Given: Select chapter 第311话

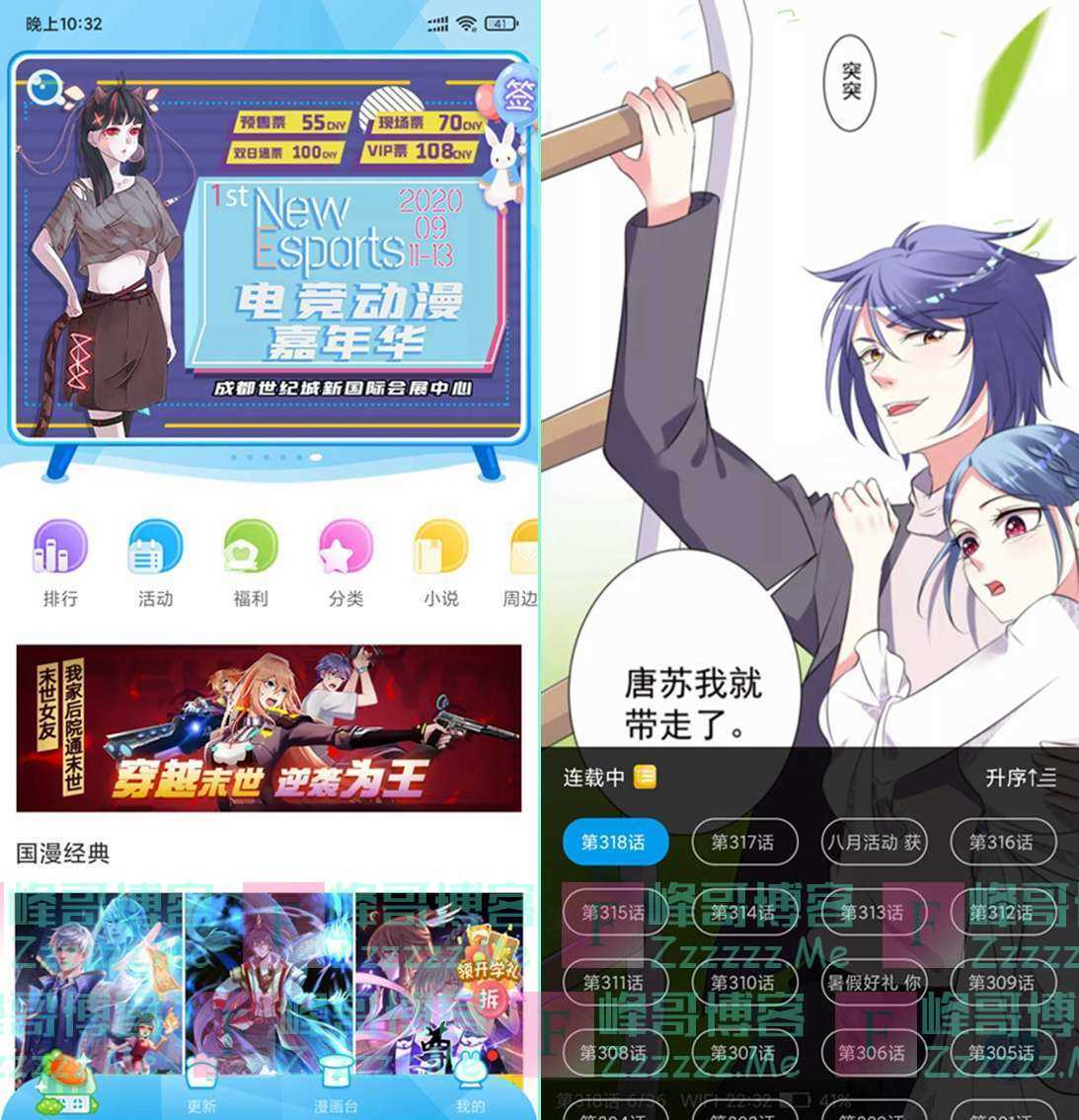Looking at the screenshot, I should (614, 983).
